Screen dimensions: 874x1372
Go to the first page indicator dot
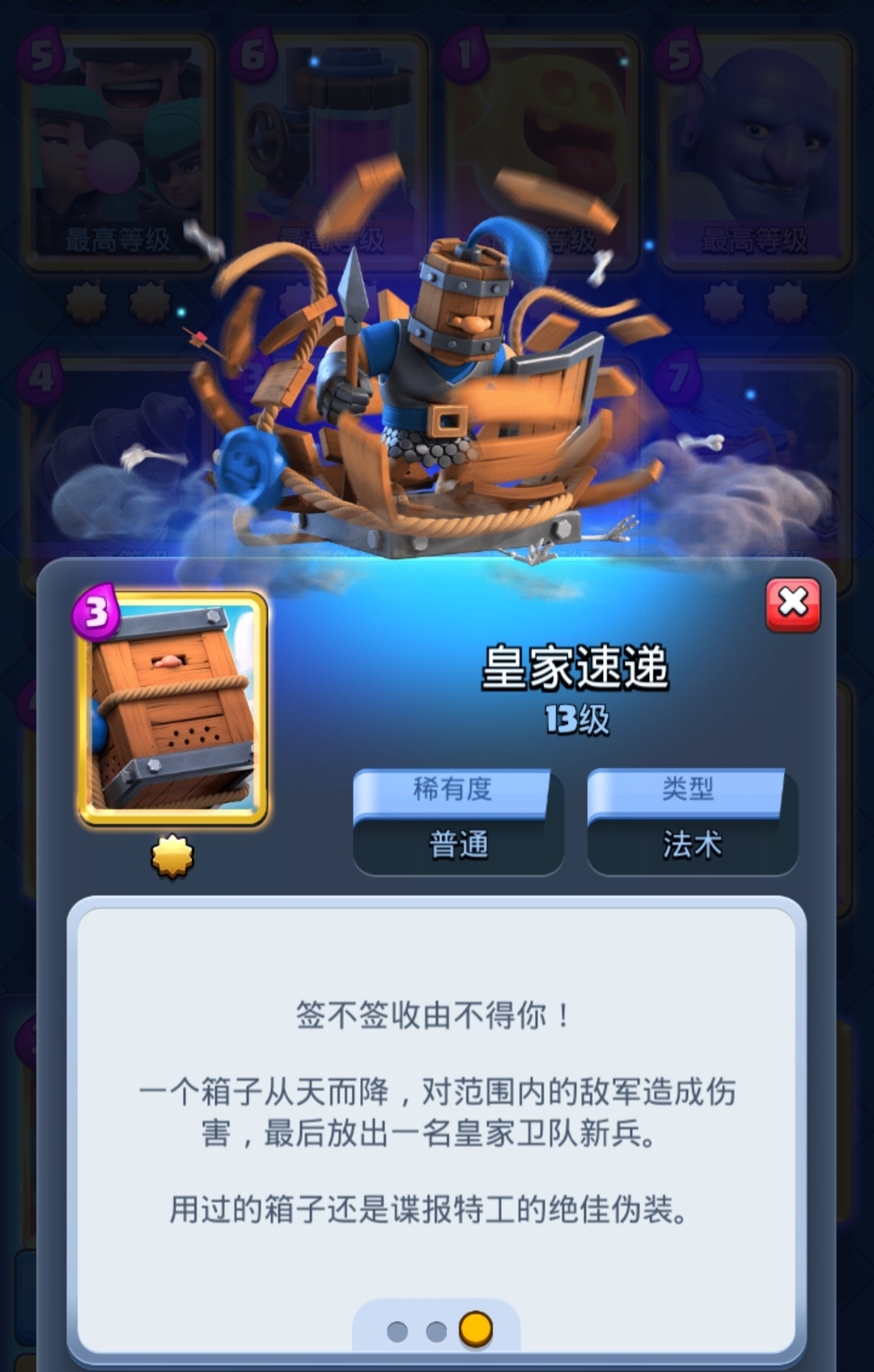coord(397,1331)
